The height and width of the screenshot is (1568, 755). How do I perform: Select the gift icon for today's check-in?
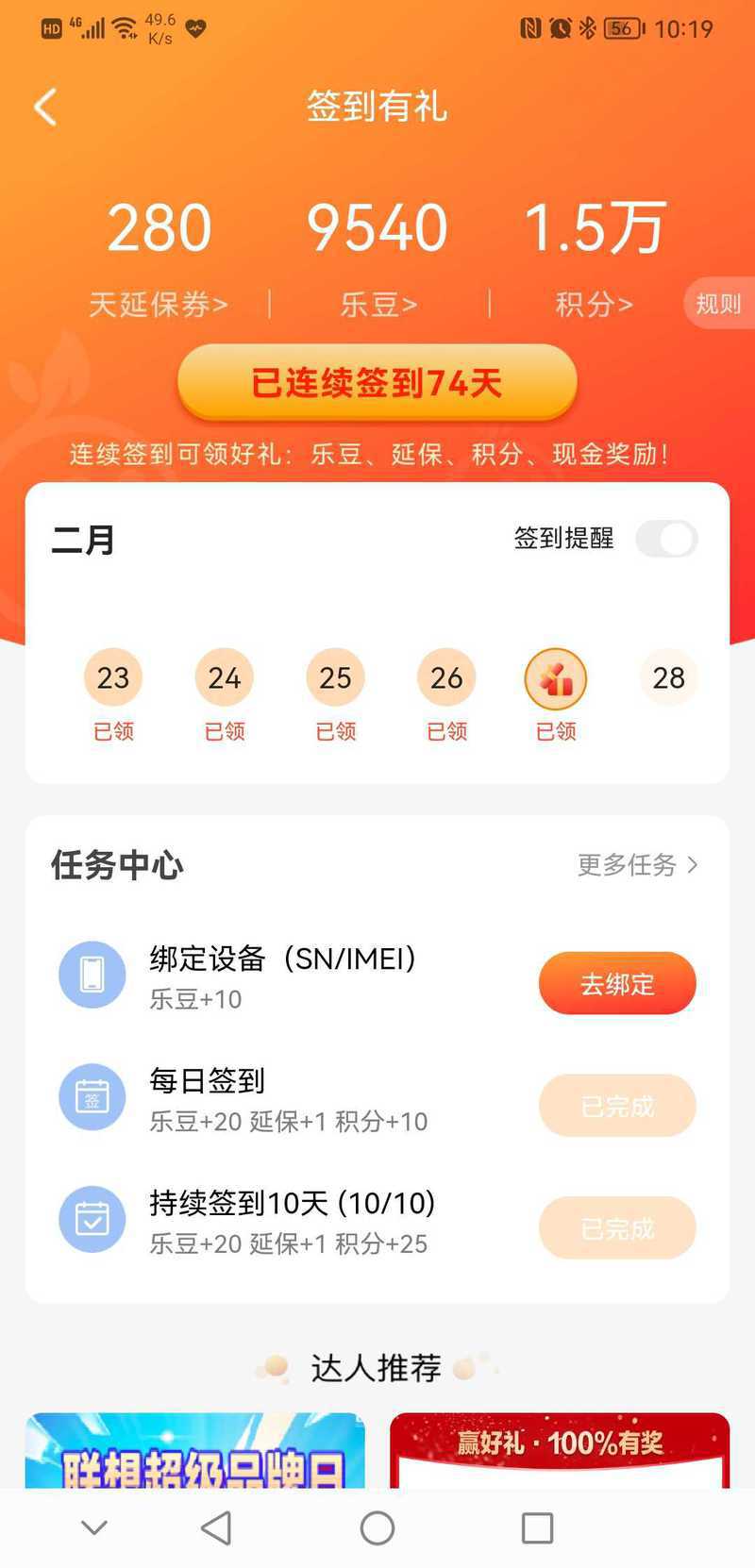(556, 678)
